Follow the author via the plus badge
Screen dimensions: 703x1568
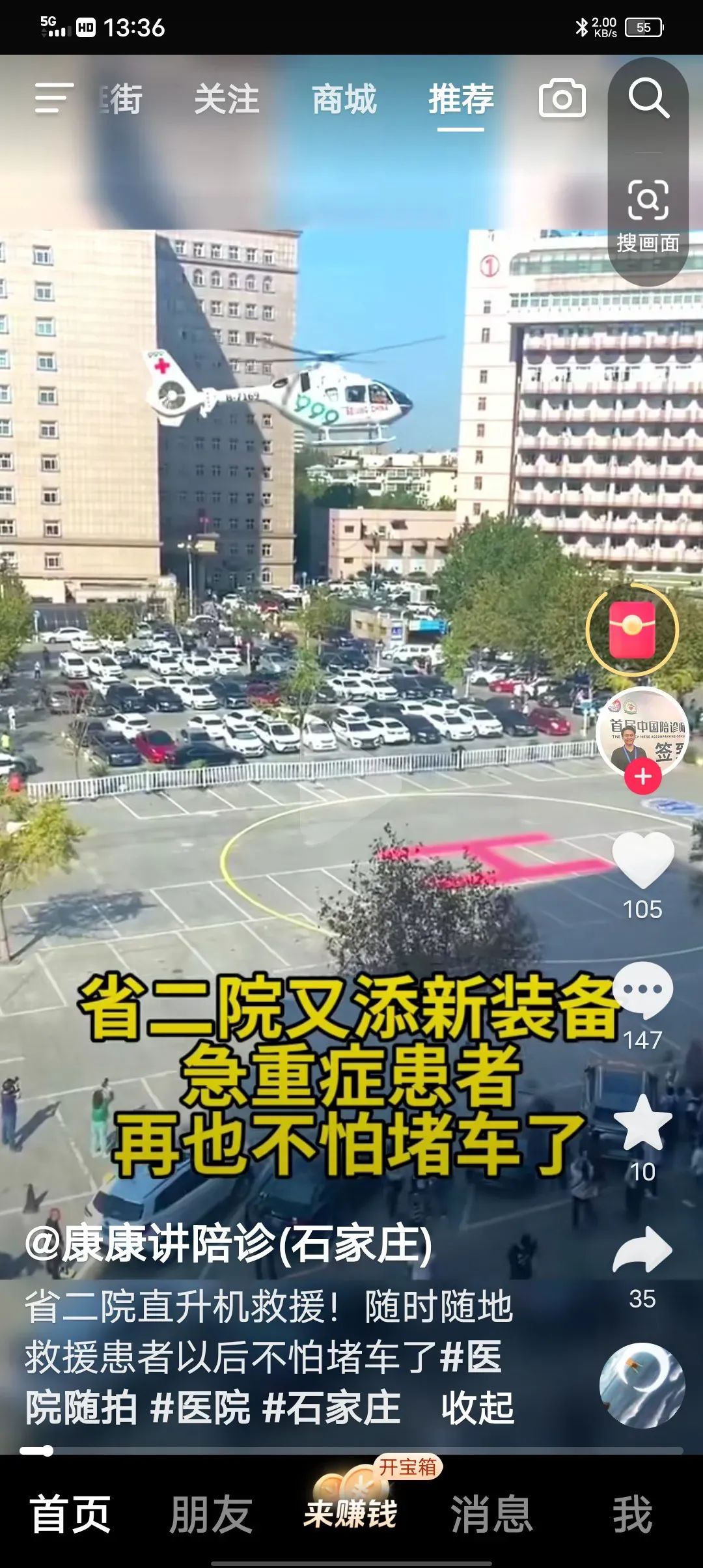point(643,776)
